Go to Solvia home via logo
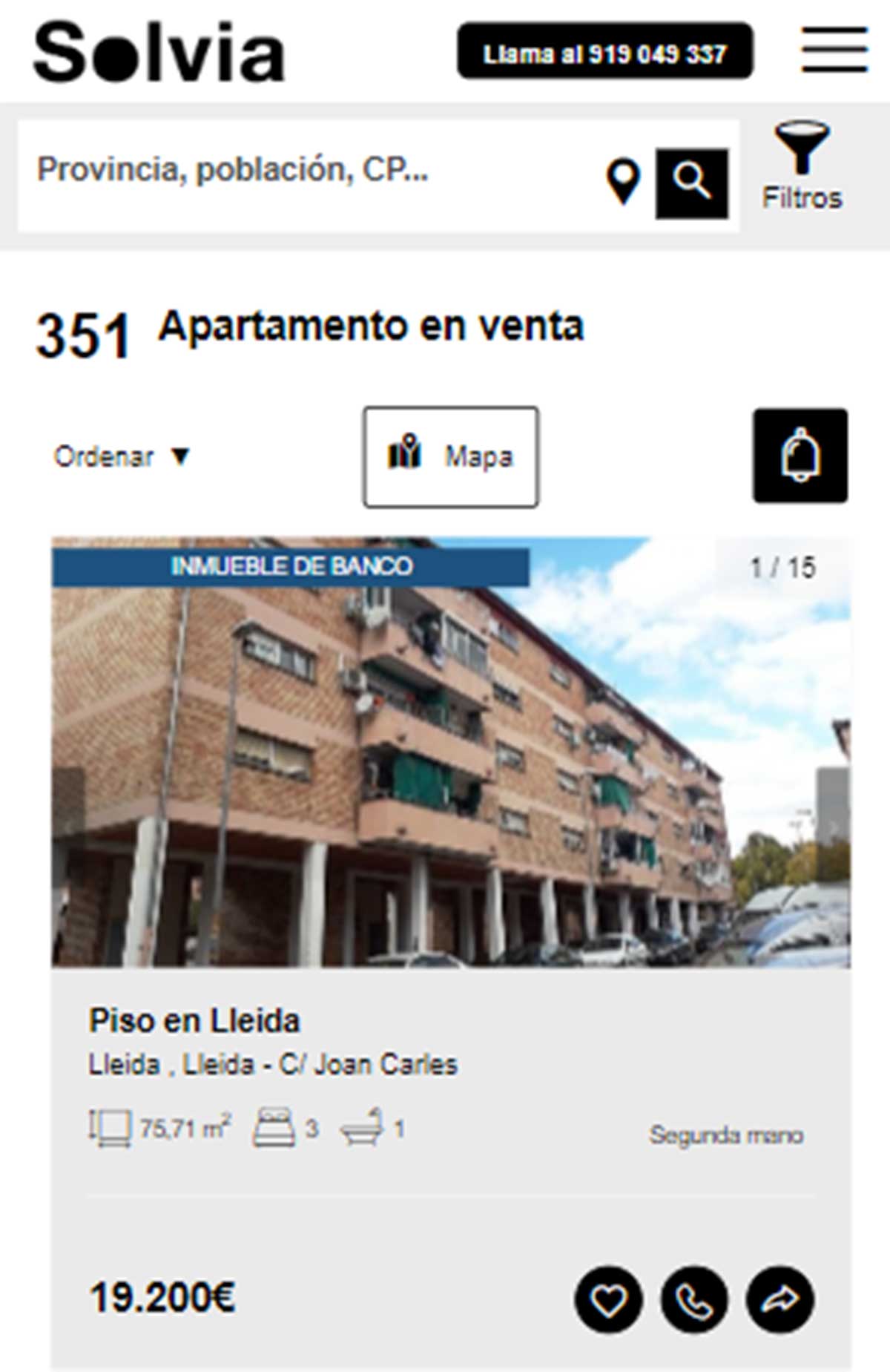 coord(159,52)
